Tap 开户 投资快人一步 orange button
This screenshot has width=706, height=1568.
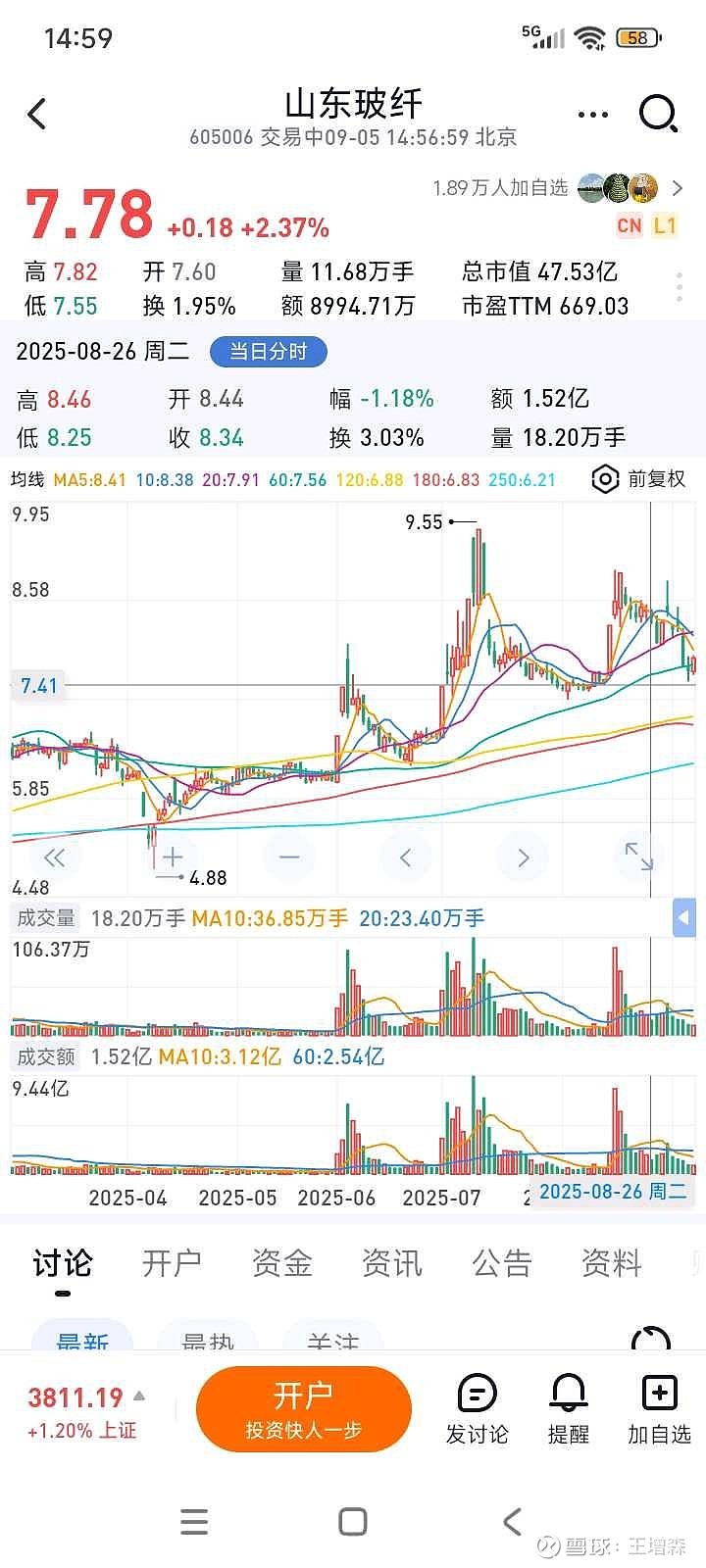(304, 1409)
